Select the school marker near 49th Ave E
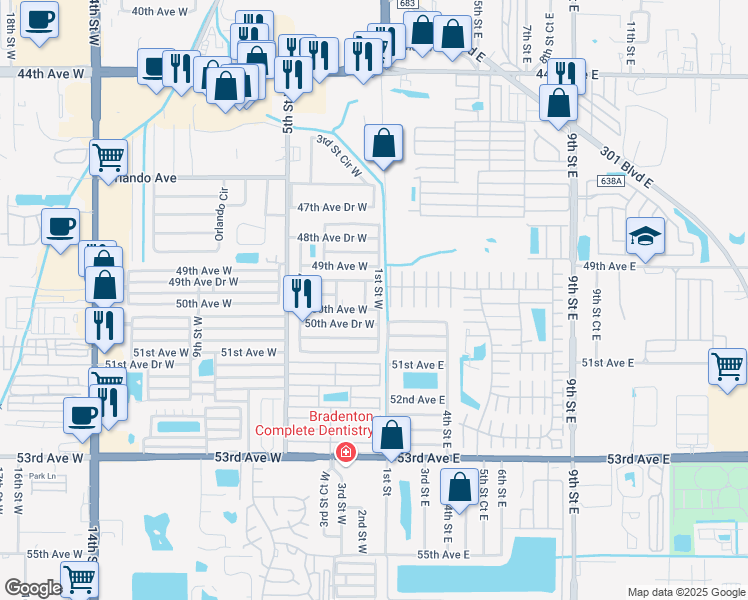The image size is (748, 600). tap(645, 237)
